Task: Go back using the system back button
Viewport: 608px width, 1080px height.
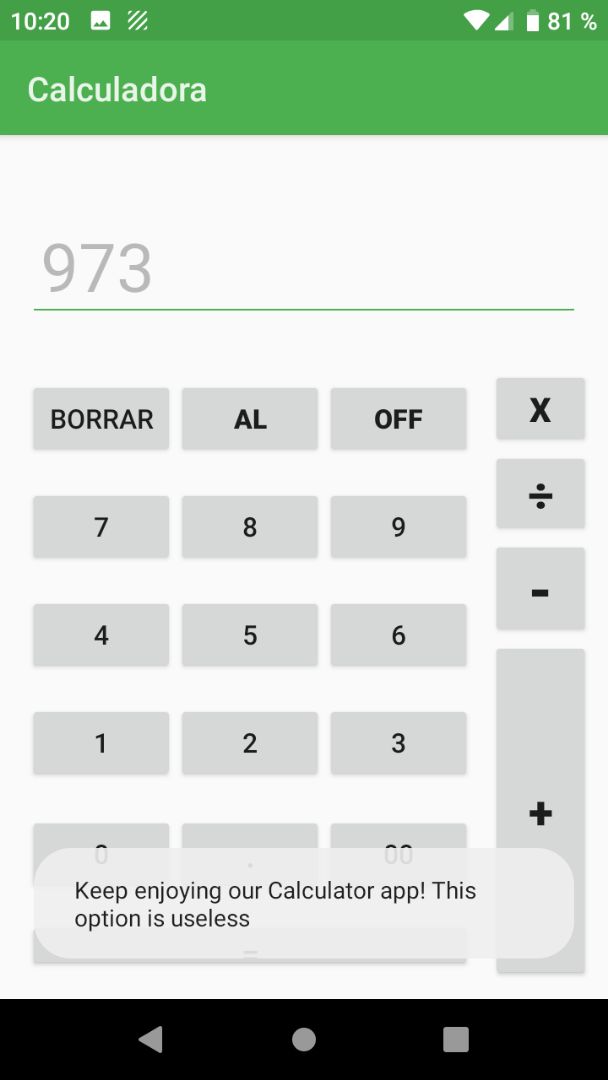Action: [151, 1040]
